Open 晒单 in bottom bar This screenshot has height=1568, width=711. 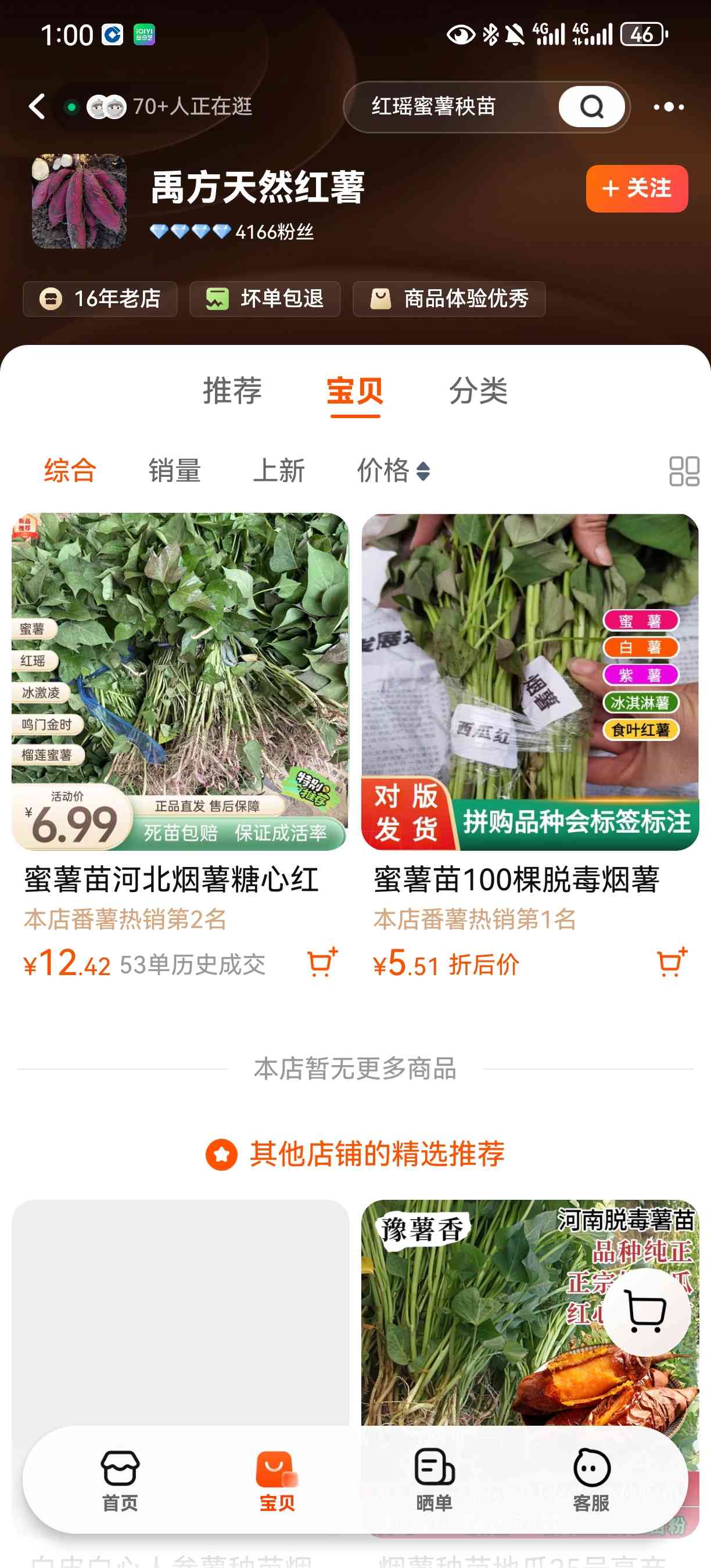434,1480
